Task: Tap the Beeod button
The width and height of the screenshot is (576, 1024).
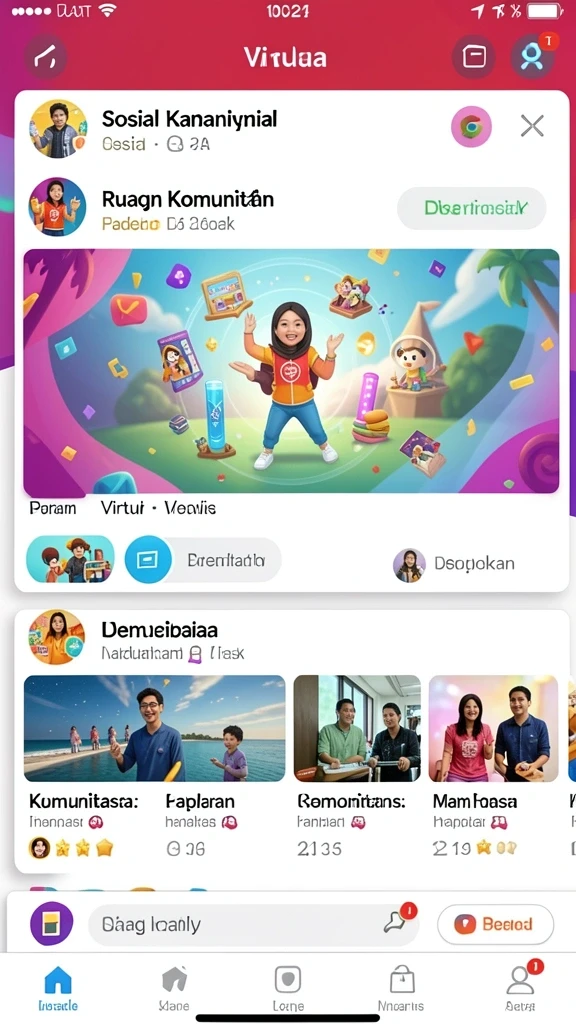Action: click(496, 924)
